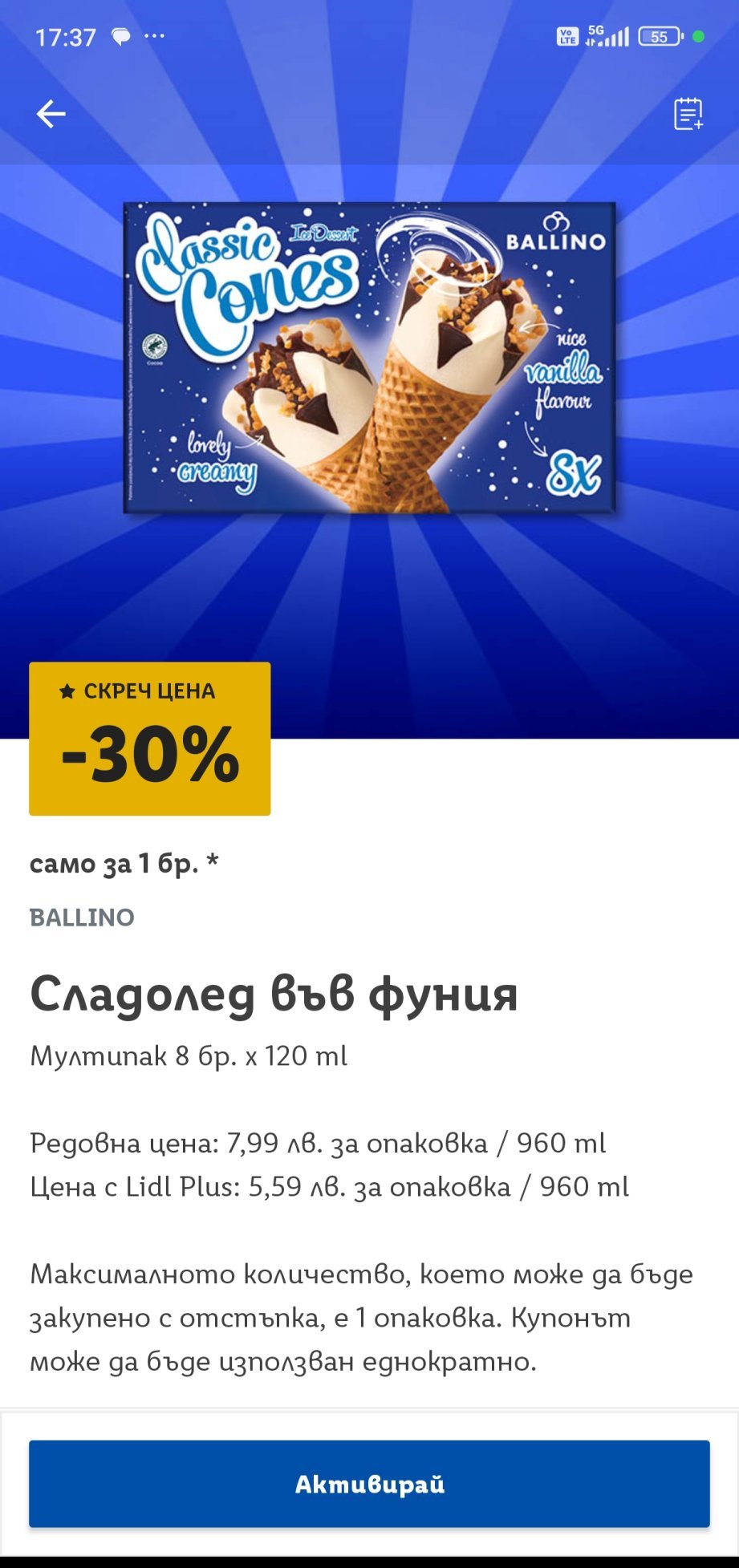Go back using the arrow icon
Image resolution: width=739 pixels, height=1568 pixels.
pyautogui.click(x=51, y=114)
